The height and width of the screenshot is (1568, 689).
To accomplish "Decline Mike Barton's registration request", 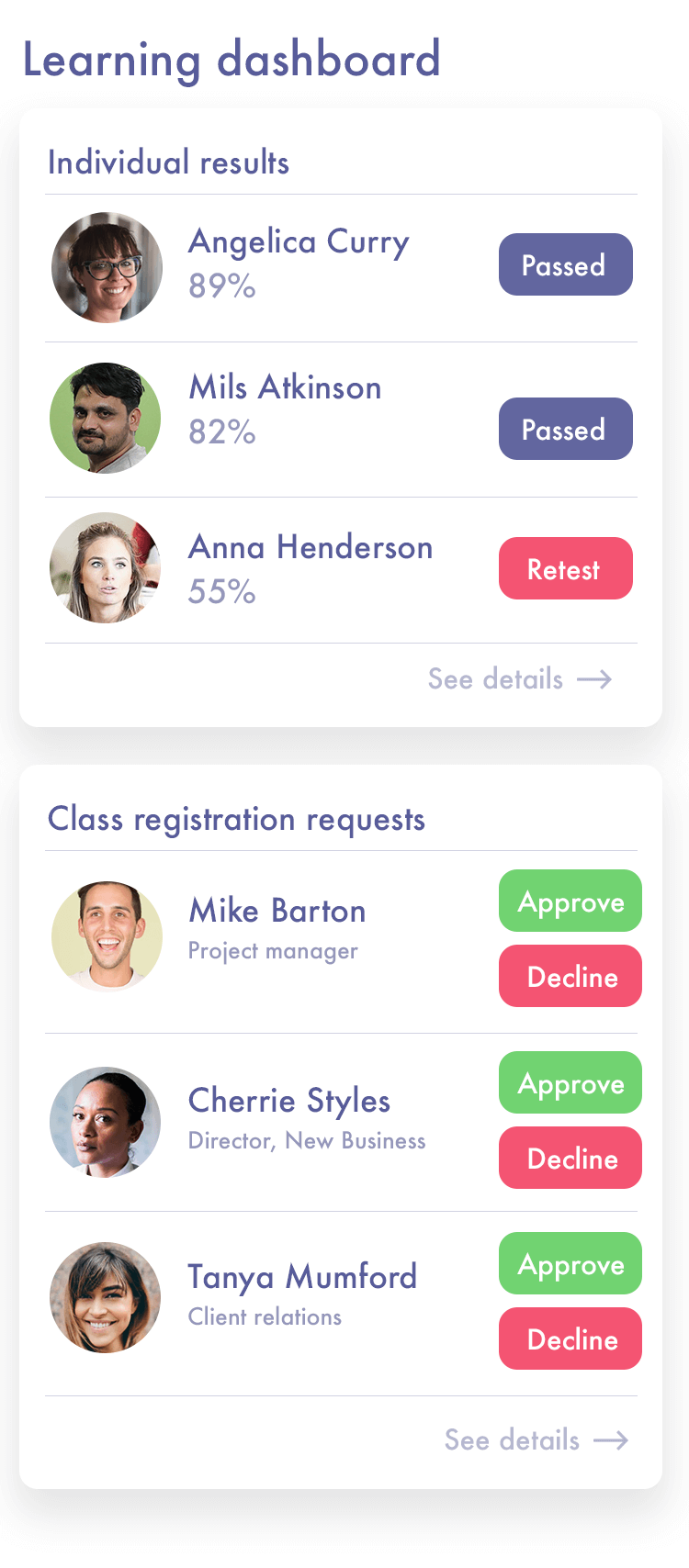I will point(570,976).
